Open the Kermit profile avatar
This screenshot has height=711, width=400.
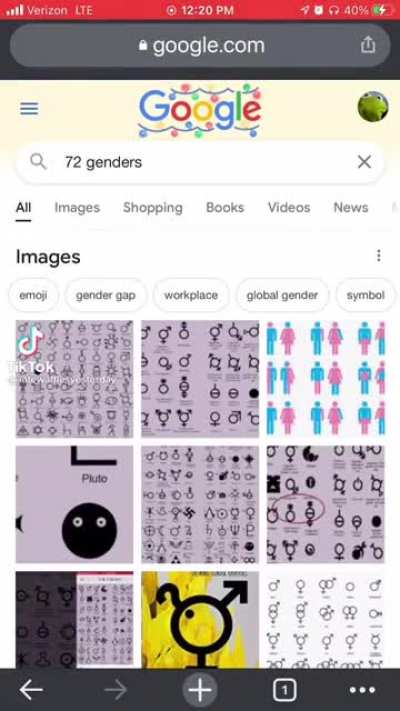coord(373,107)
